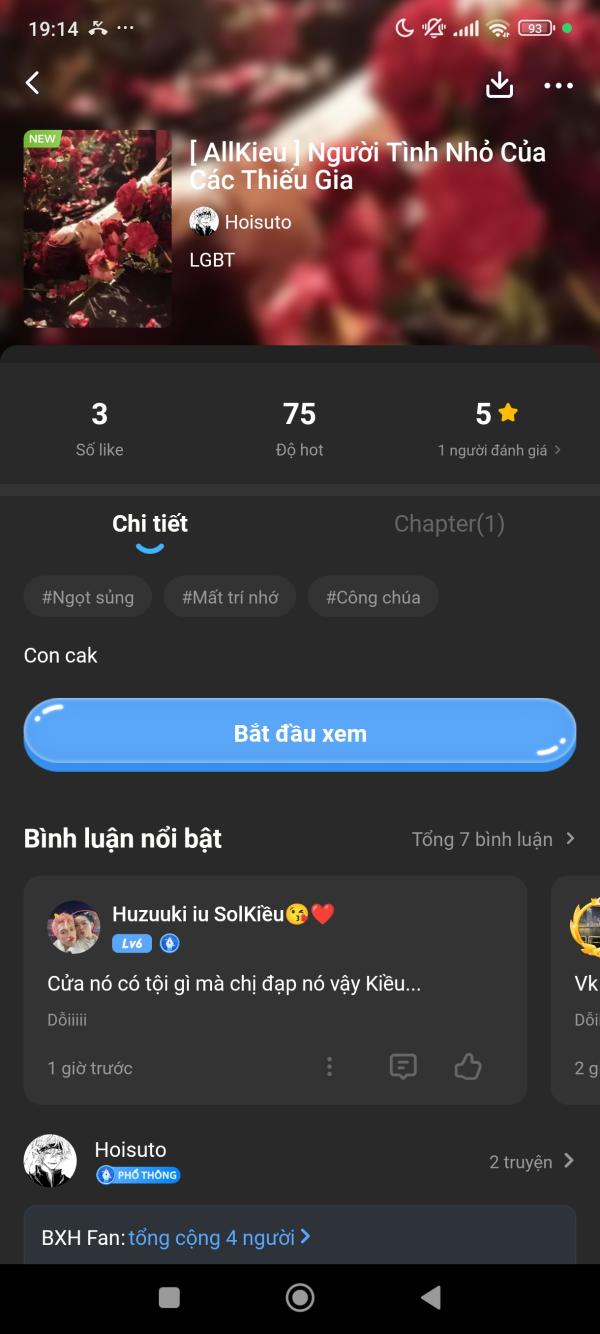Switch to the Chapter(1) tab

click(449, 524)
